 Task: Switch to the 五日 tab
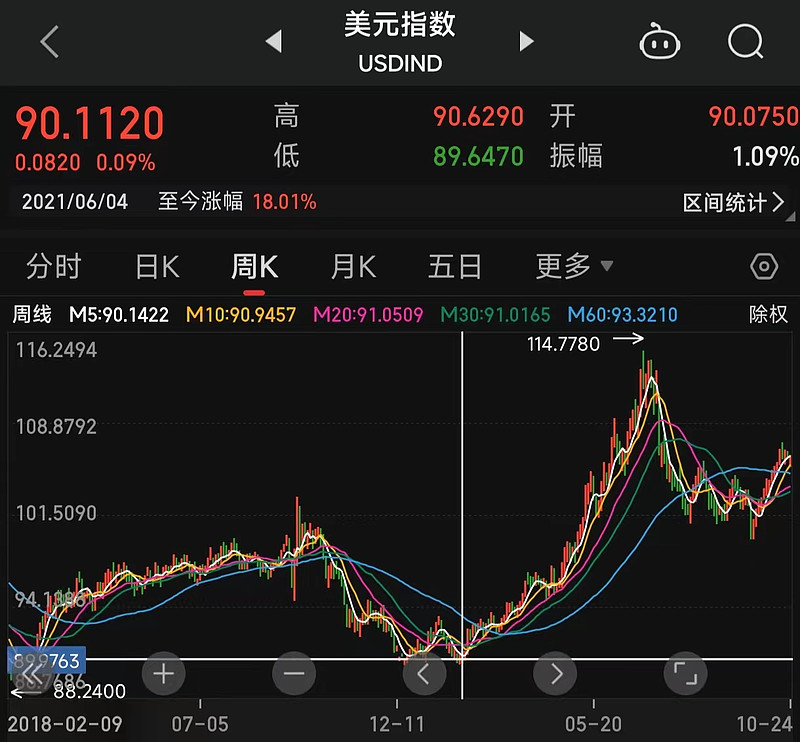point(455,267)
